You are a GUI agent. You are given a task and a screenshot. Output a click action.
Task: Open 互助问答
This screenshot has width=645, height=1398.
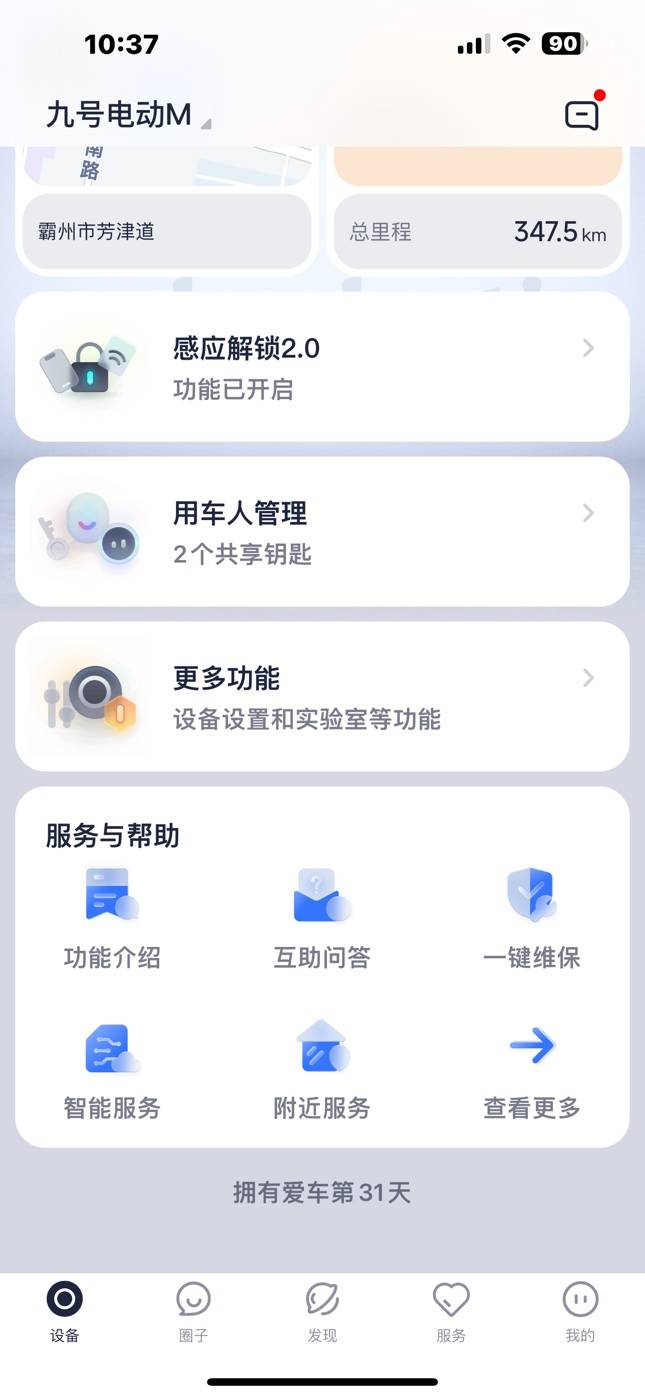click(322, 918)
